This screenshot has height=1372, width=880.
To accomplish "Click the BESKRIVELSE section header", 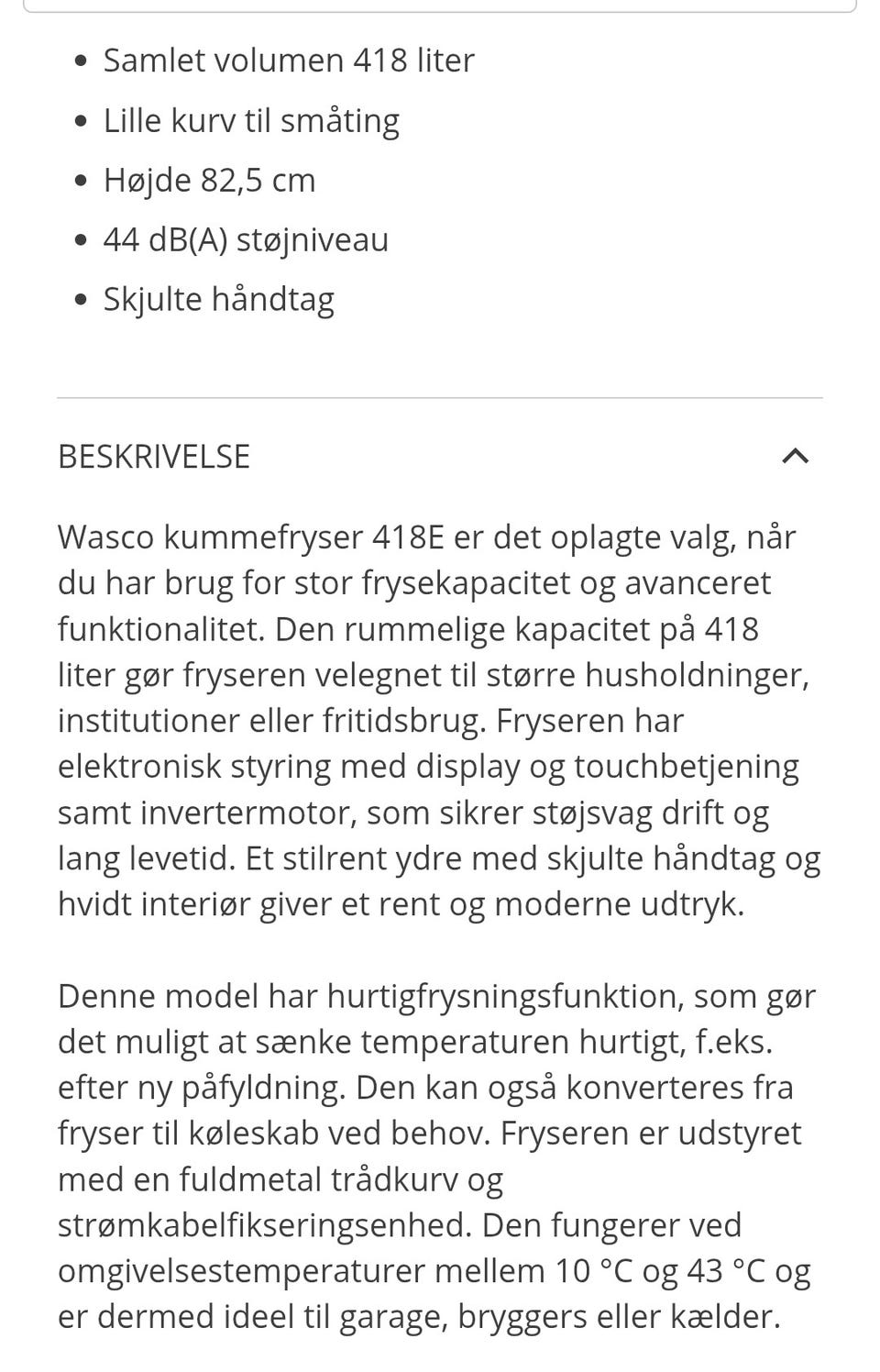I will coord(154,456).
